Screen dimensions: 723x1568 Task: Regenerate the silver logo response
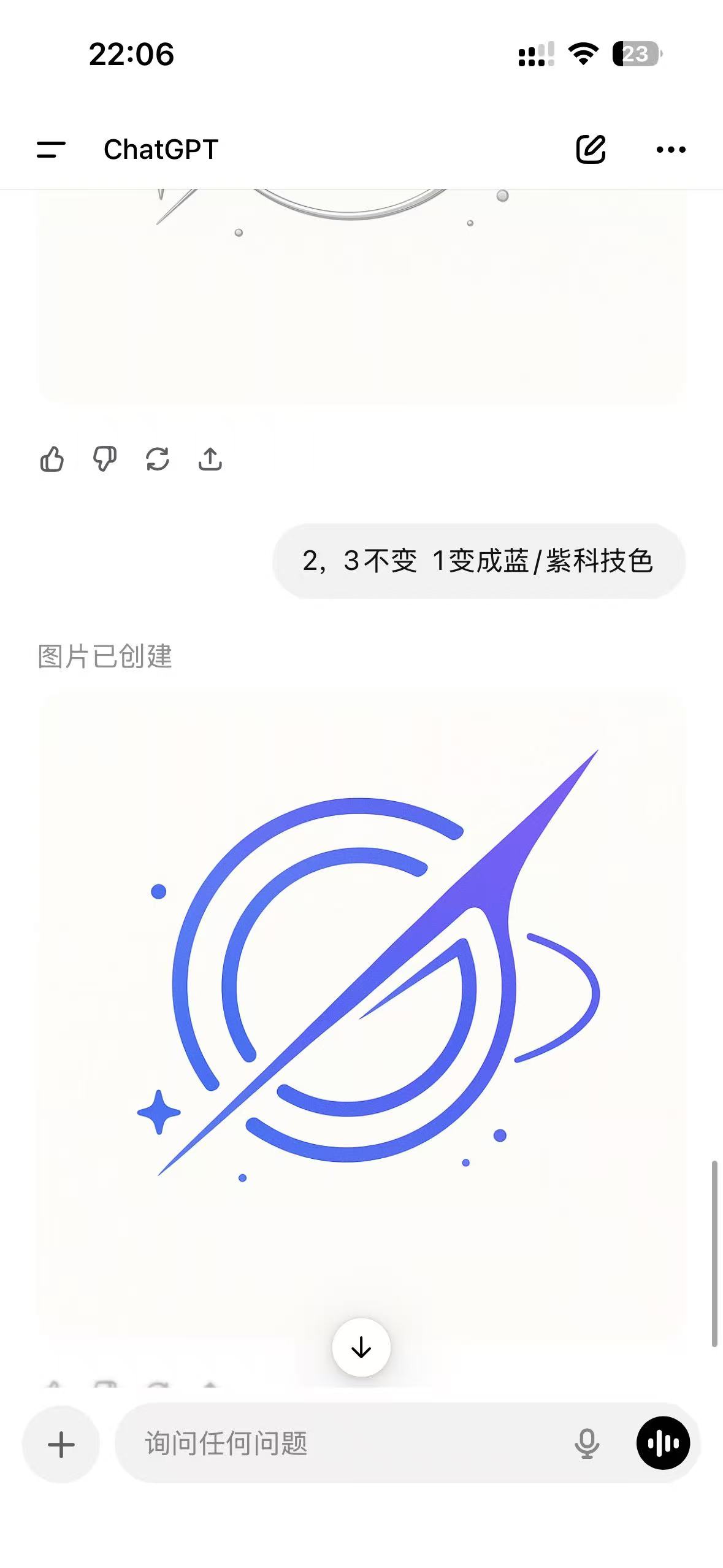158,459
